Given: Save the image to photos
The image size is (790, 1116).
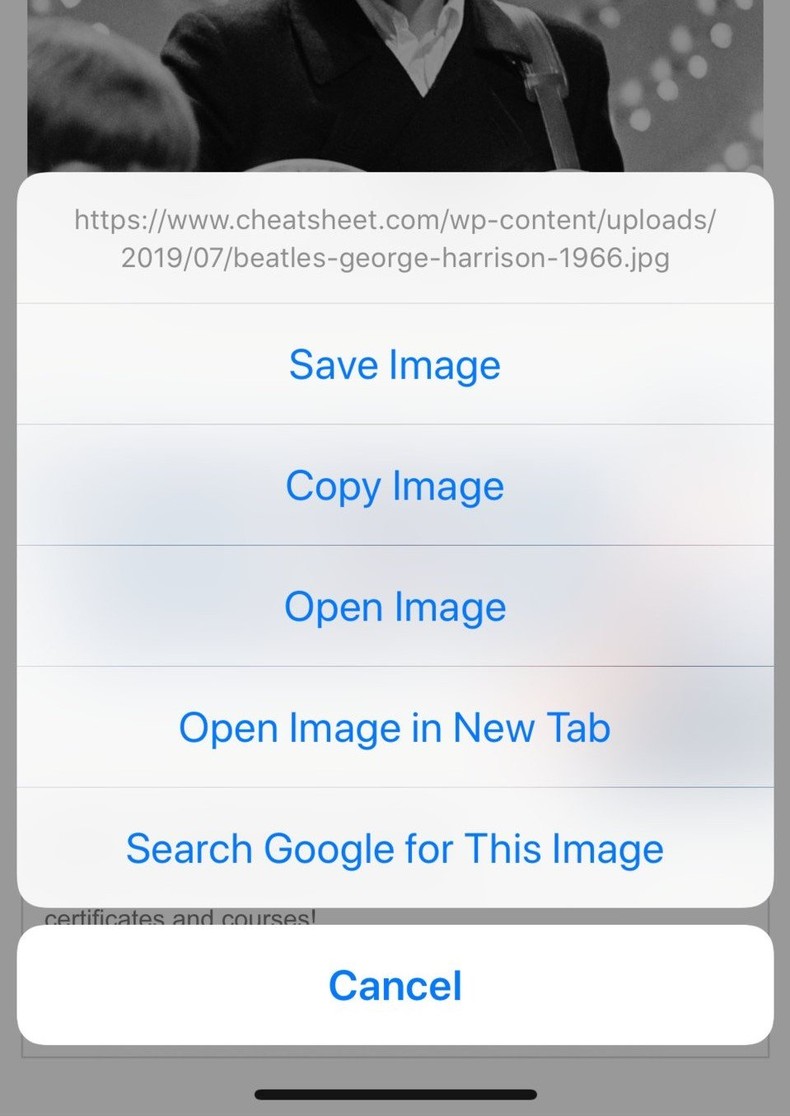Looking at the screenshot, I should tap(395, 365).
